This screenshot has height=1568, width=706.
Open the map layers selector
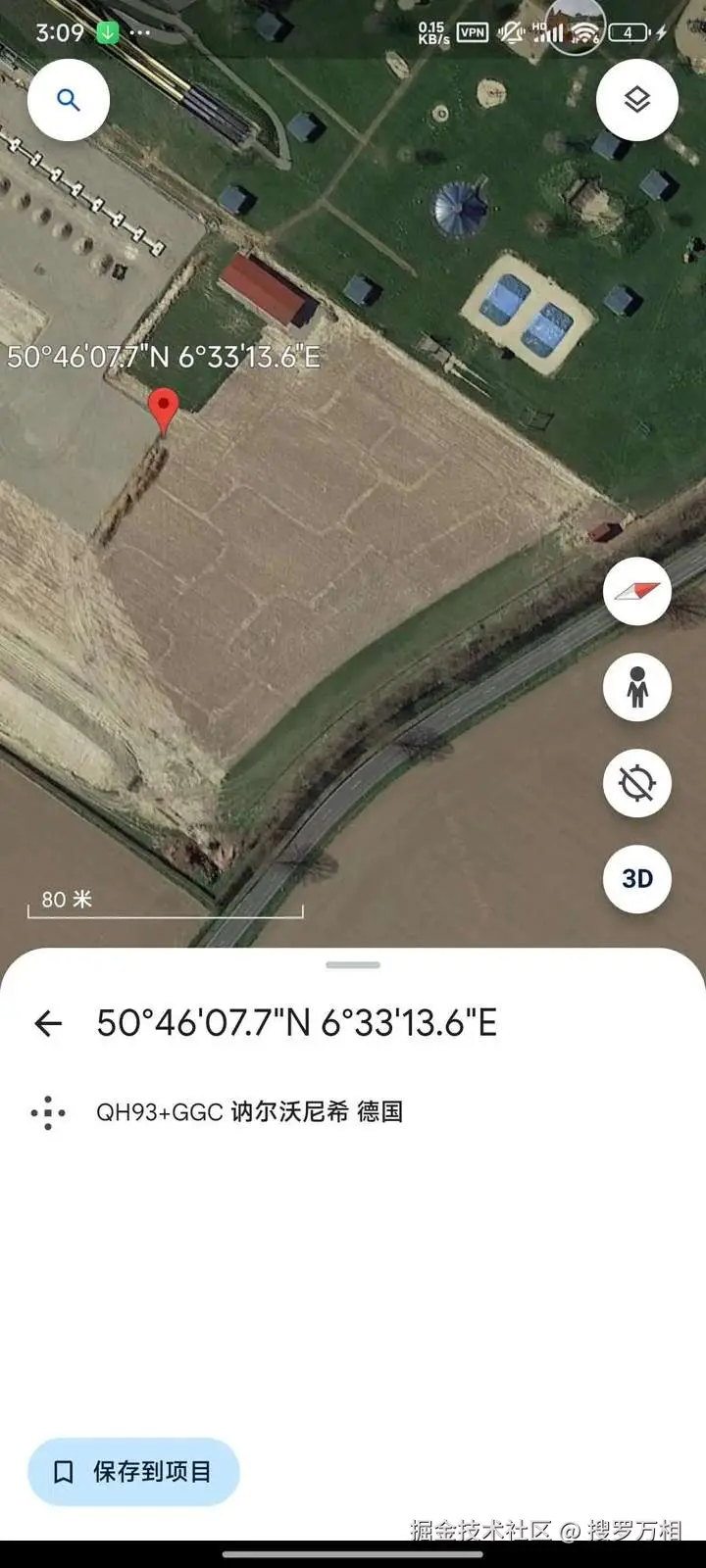[x=637, y=100]
